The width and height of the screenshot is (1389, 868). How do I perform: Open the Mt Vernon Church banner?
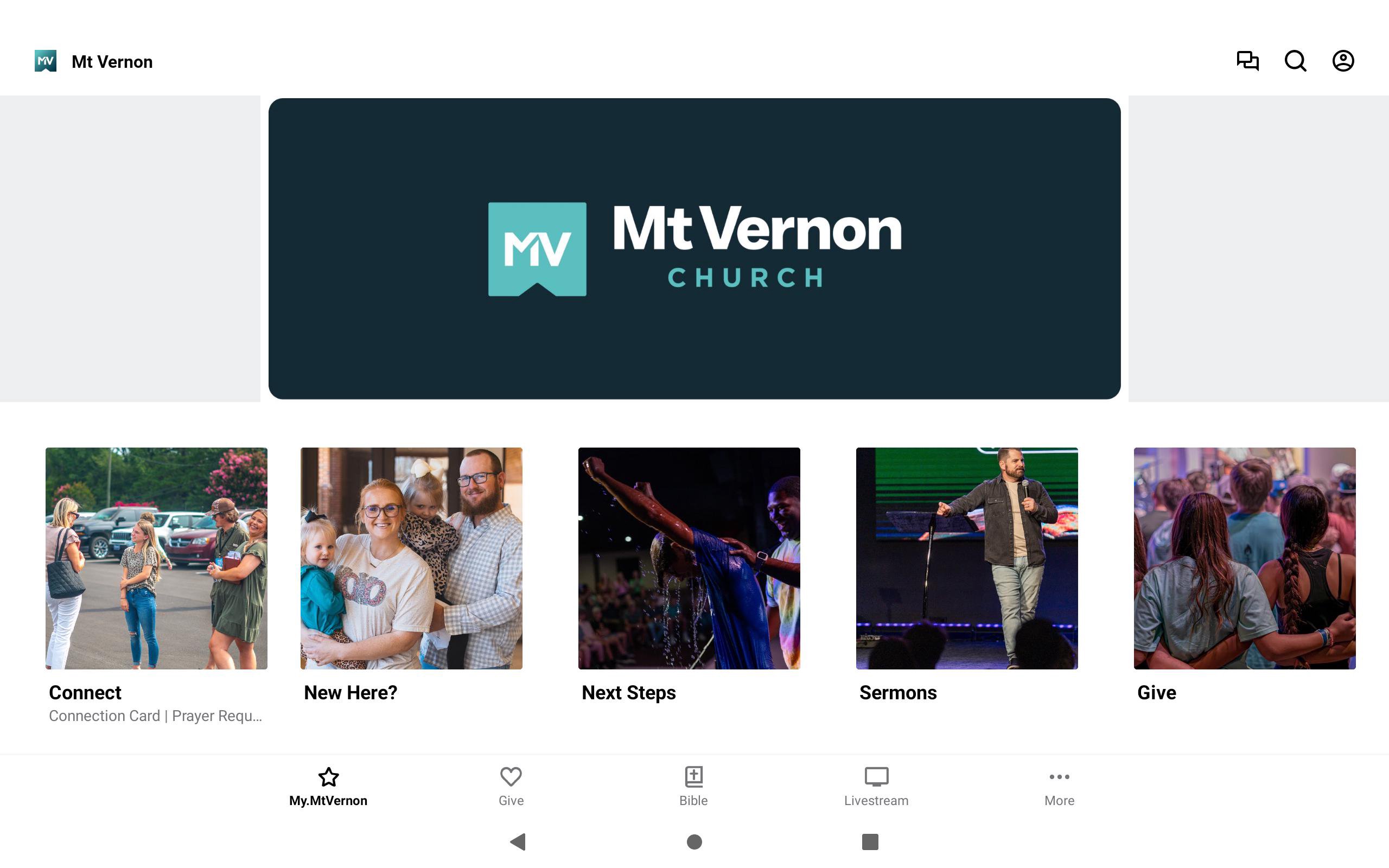coord(694,248)
